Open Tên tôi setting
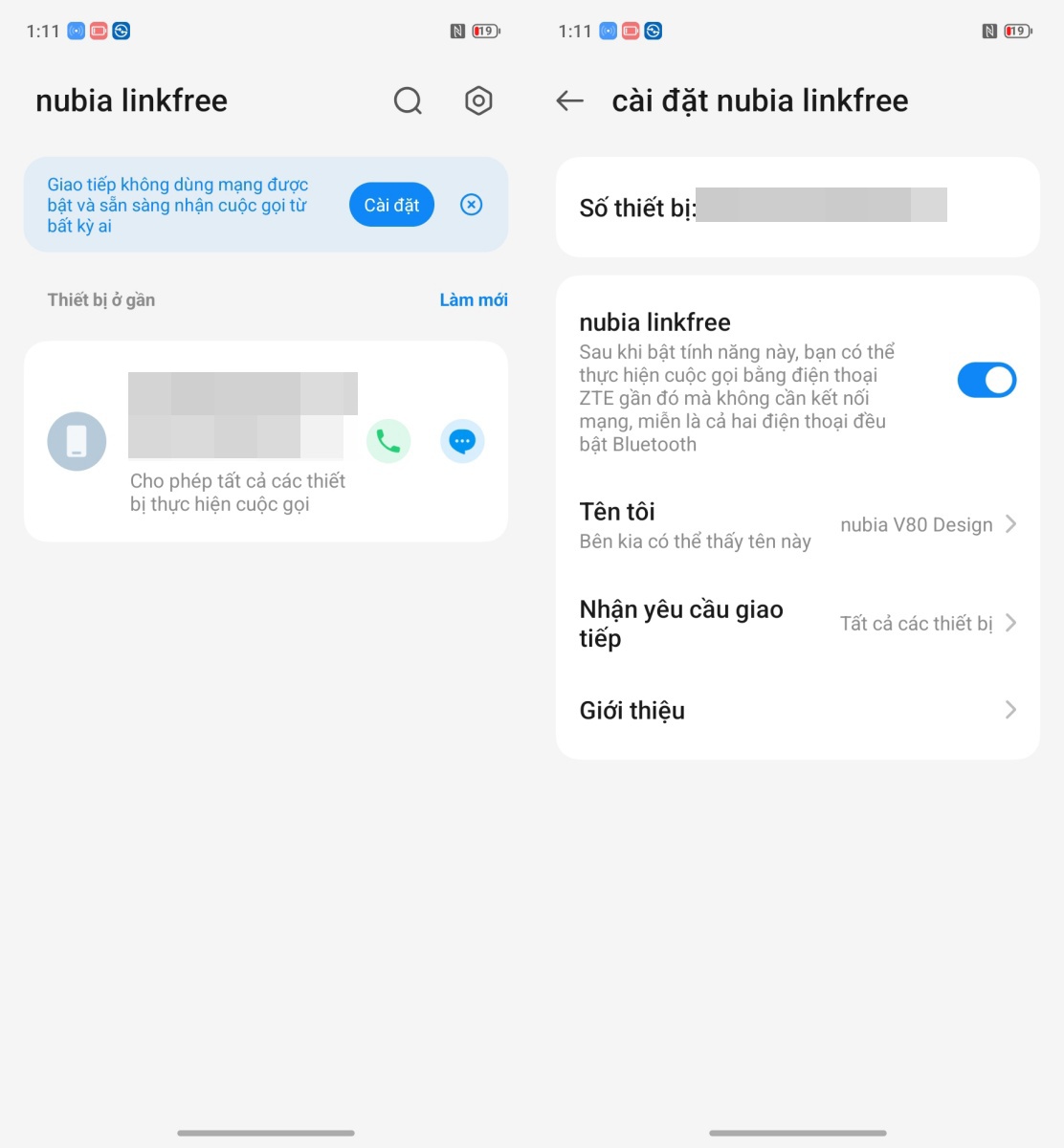This screenshot has height=1148, width=1064. tap(797, 524)
